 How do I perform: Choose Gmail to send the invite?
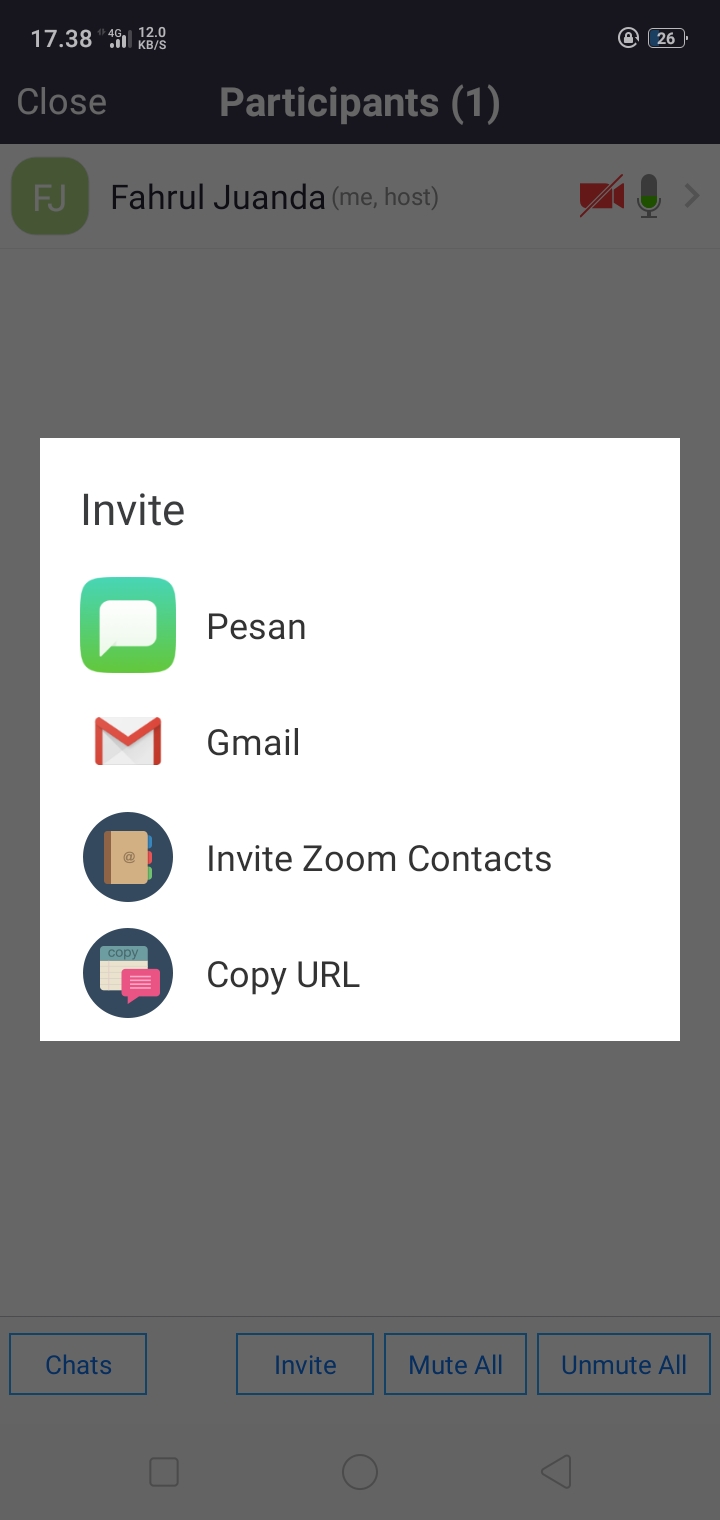tap(253, 743)
